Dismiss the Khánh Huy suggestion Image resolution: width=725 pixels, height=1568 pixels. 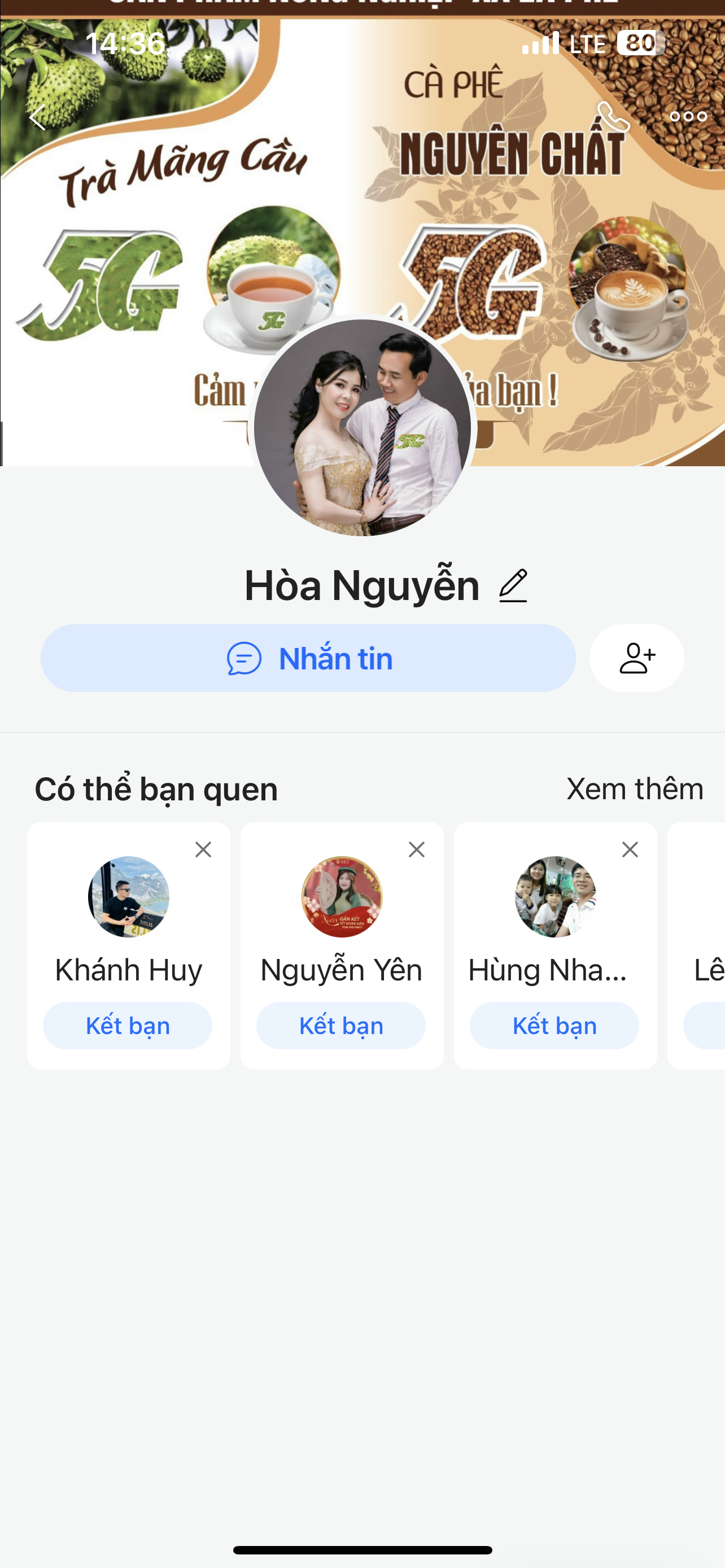(203, 849)
